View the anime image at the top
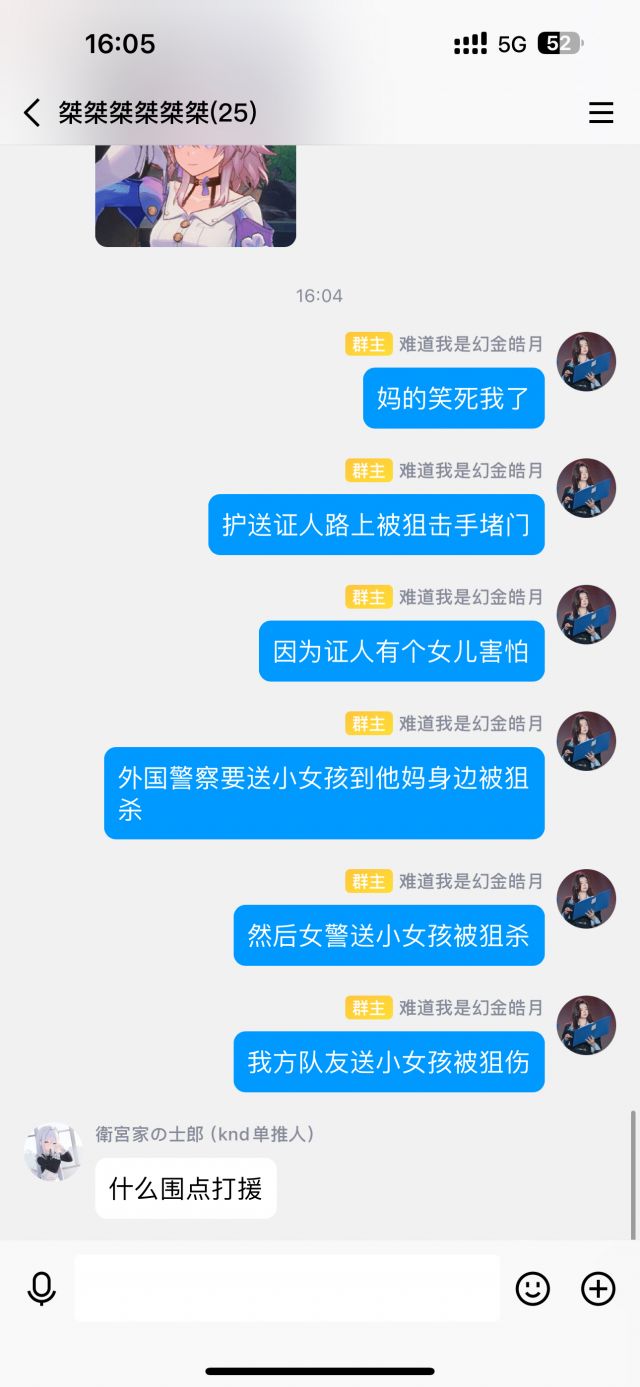The height and width of the screenshot is (1387, 640). (195, 195)
